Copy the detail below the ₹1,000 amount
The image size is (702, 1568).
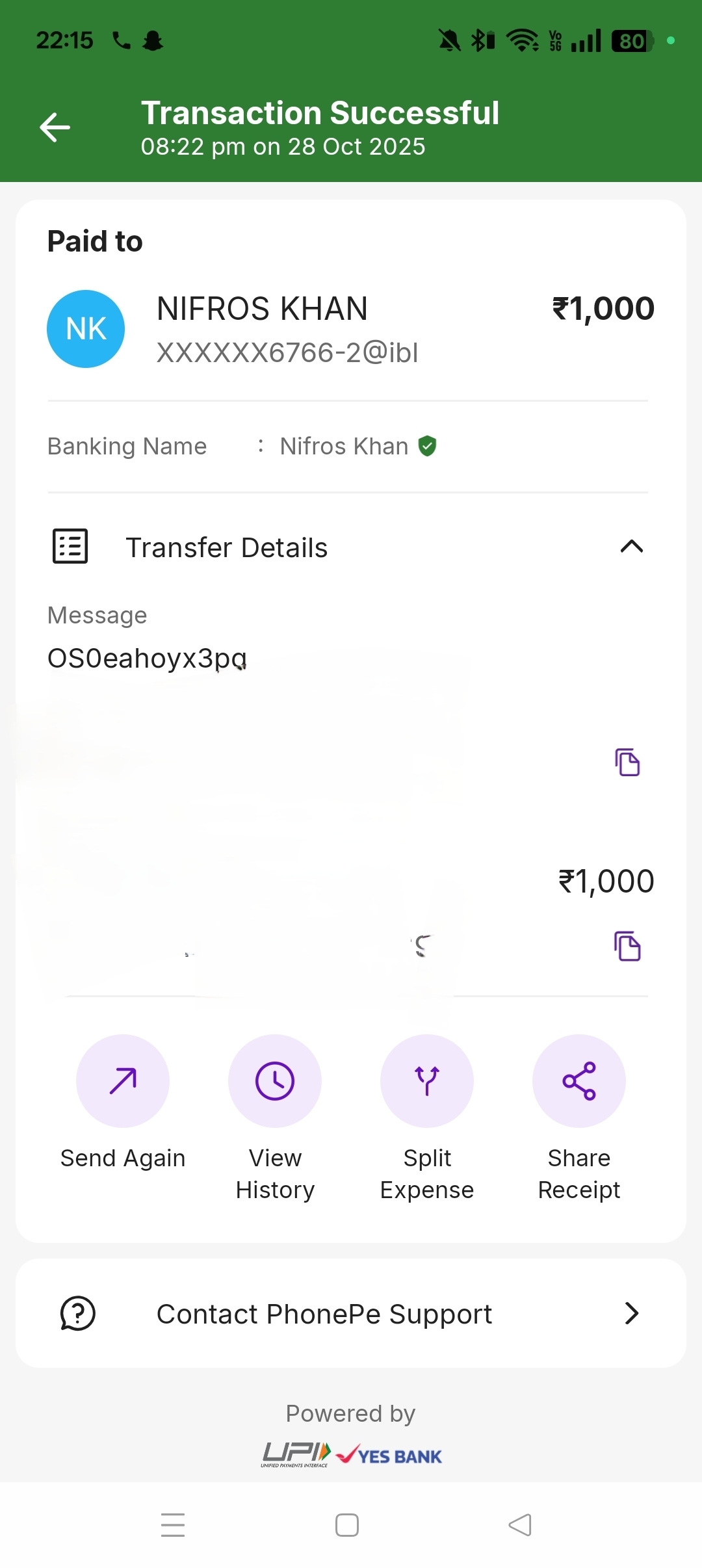tap(627, 946)
